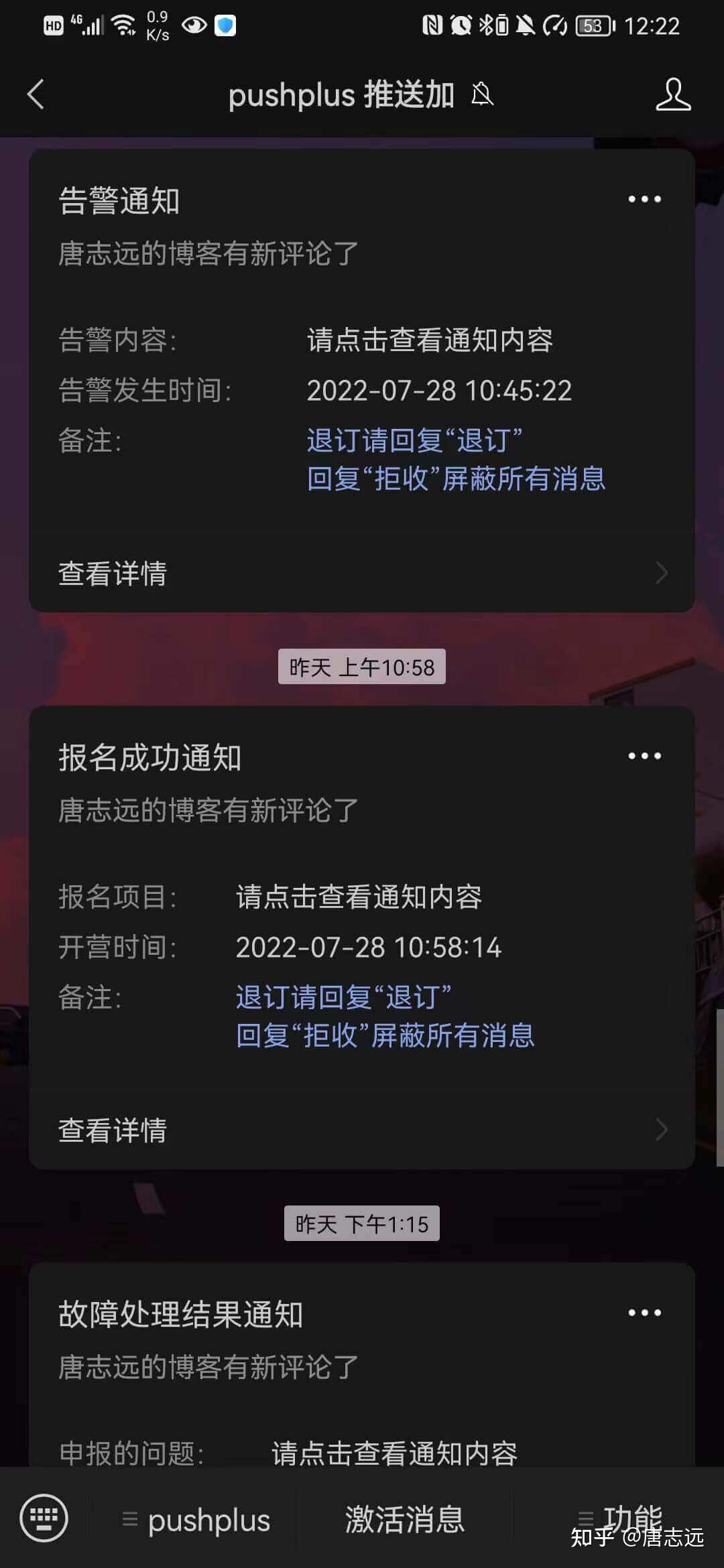Tap the 53% battery indicator

pyautogui.click(x=593, y=25)
